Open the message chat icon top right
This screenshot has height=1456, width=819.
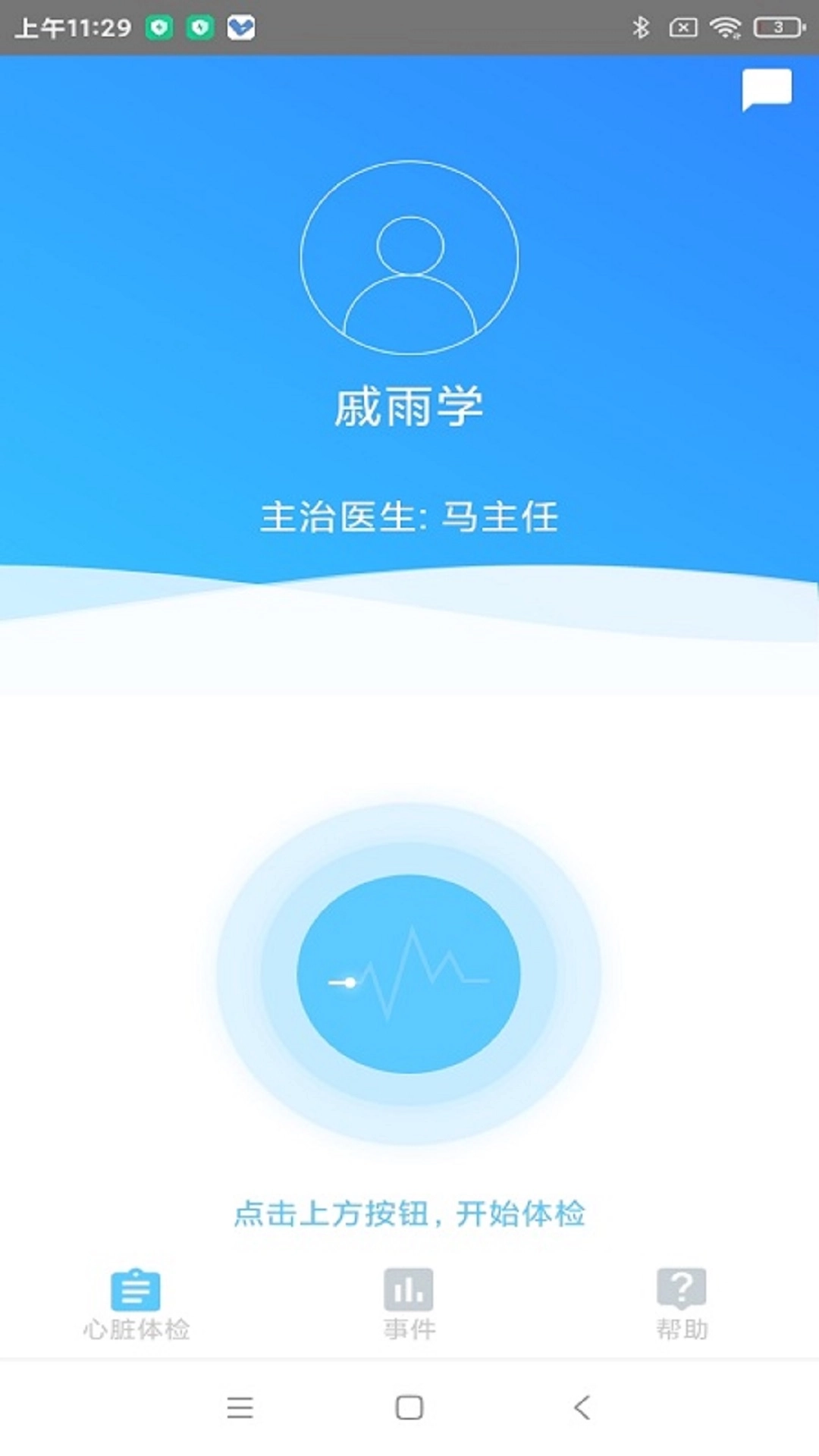coord(768,90)
